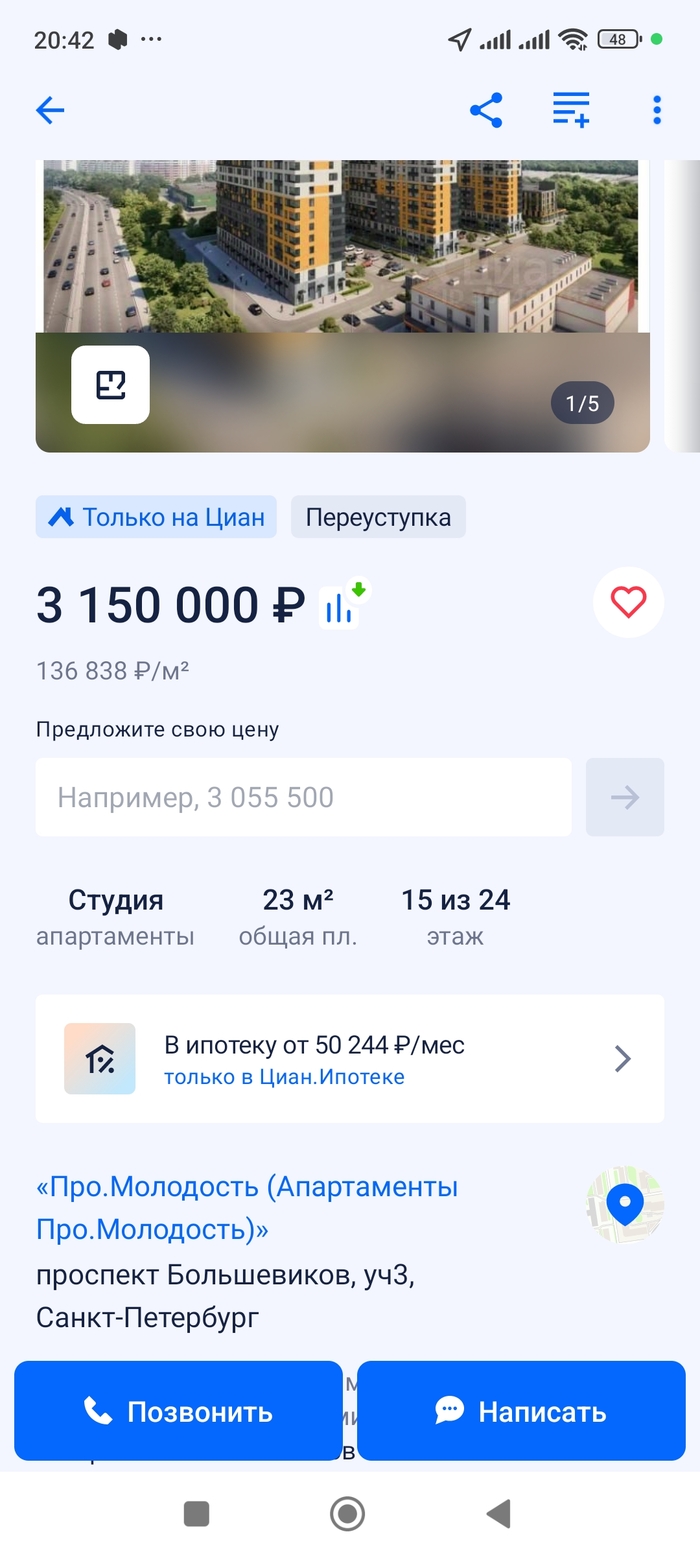Open the three-dot overflow menu
This screenshot has width=700, height=1556.
[x=656, y=110]
